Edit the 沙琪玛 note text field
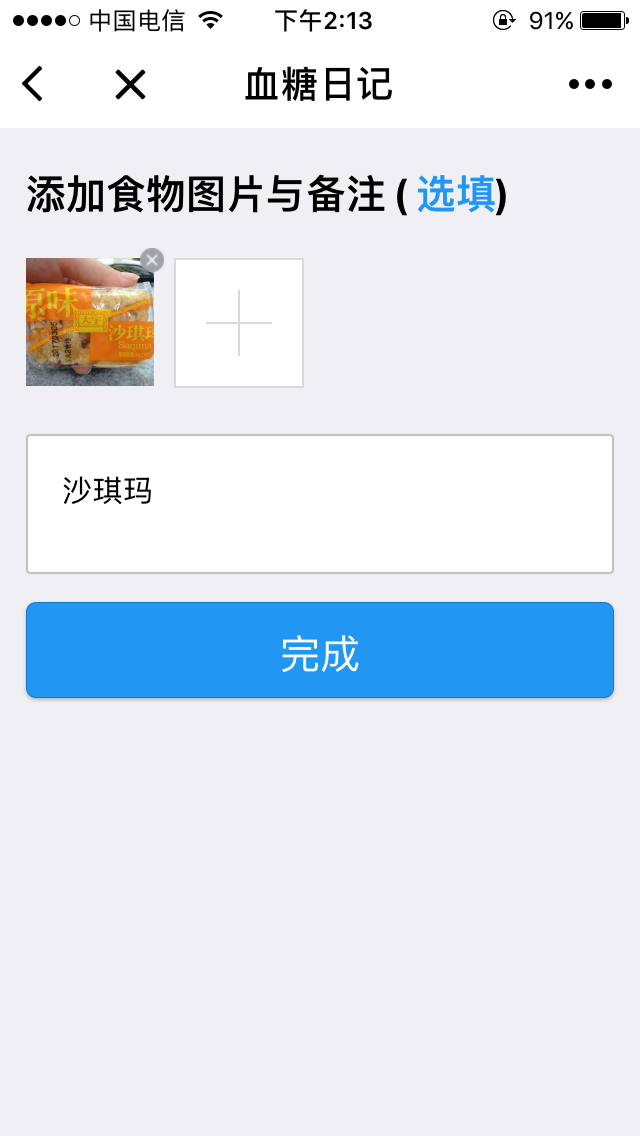Image resolution: width=640 pixels, height=1136 pixels. [x=320, y=504]
